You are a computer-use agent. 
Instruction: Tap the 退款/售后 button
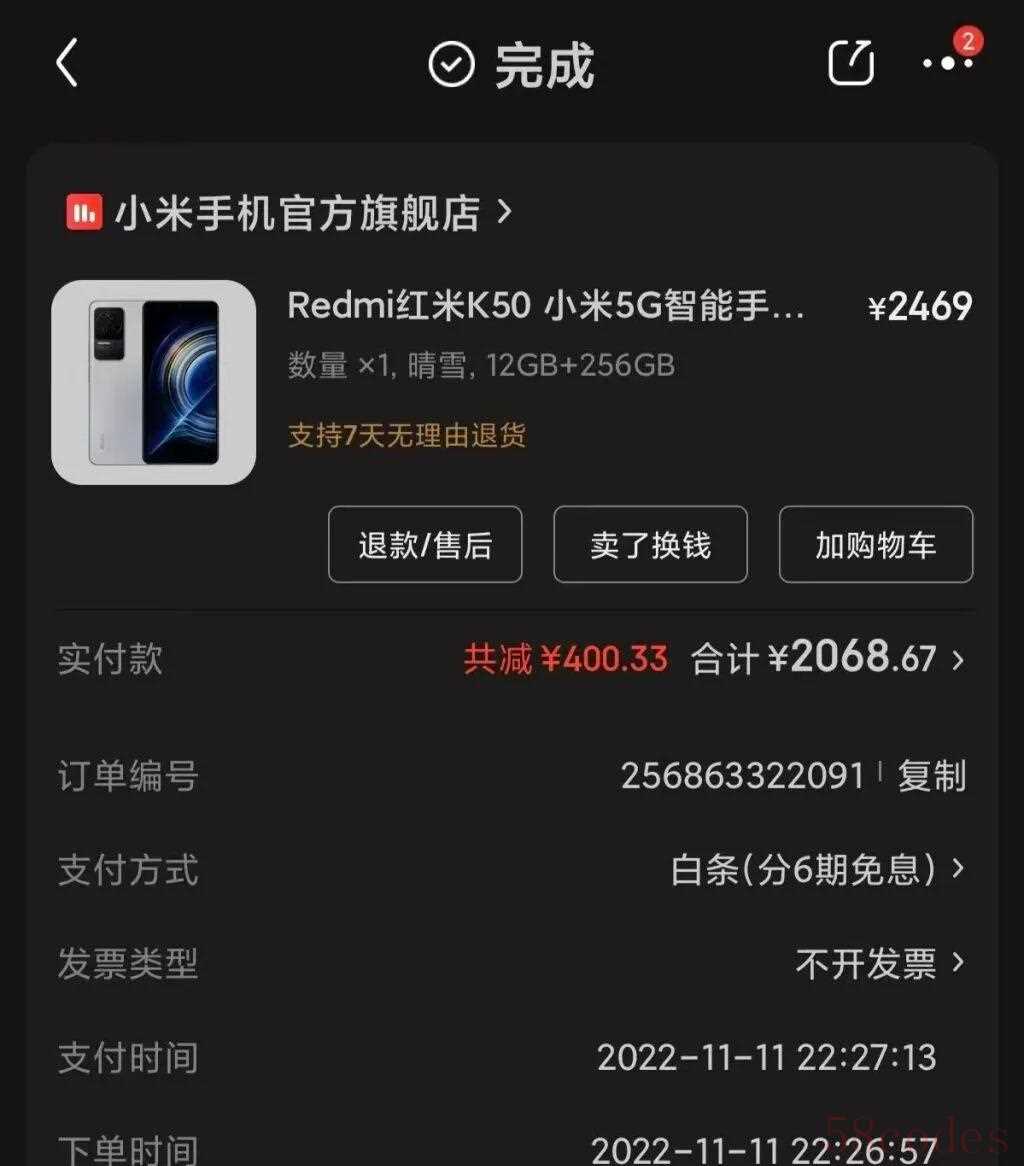(425, 545)
